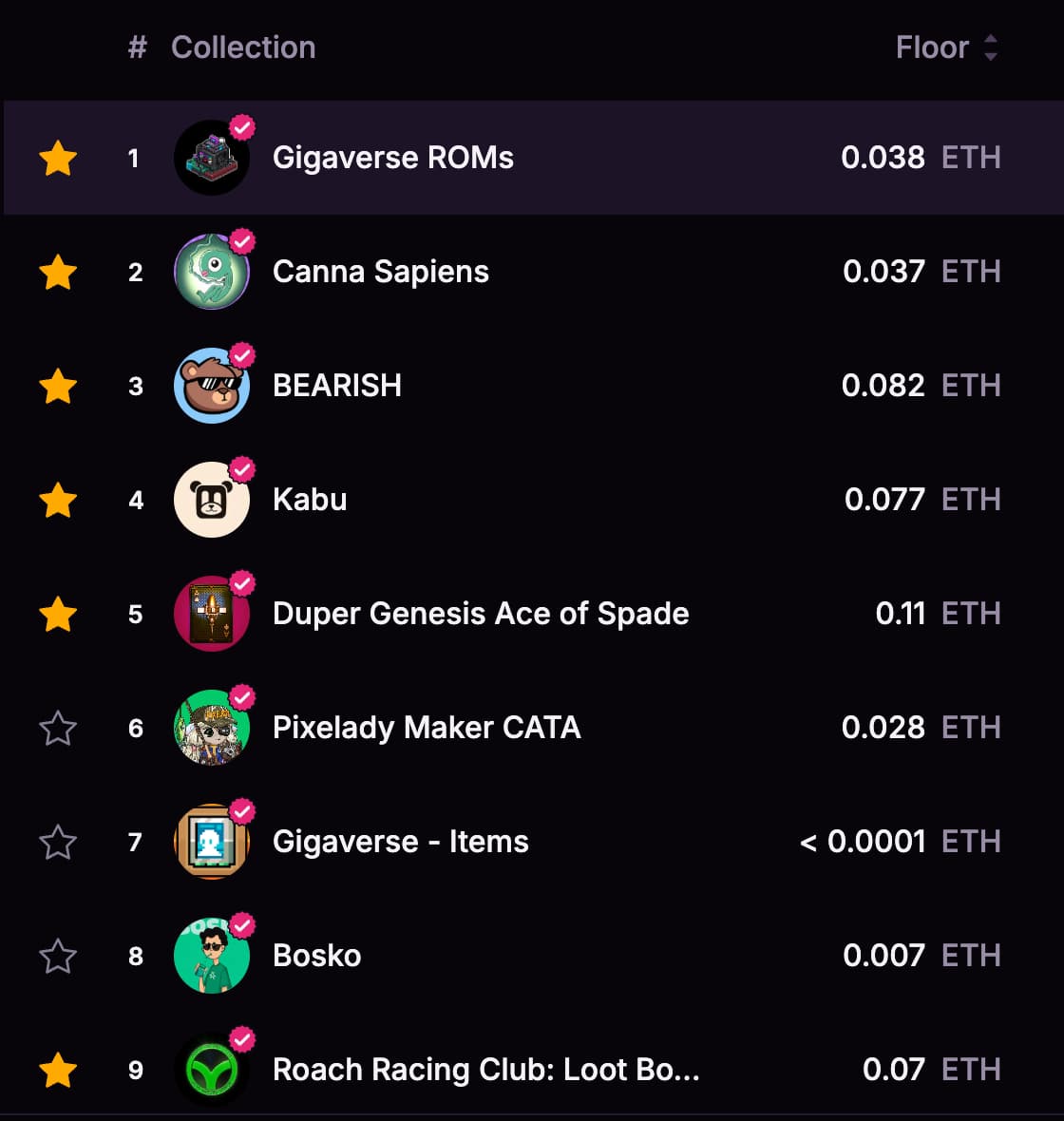The width and height of the screenshot is (1064, 1121).
Task: Open the Gigaverse ROMs collection
Action: pos(392,158)
